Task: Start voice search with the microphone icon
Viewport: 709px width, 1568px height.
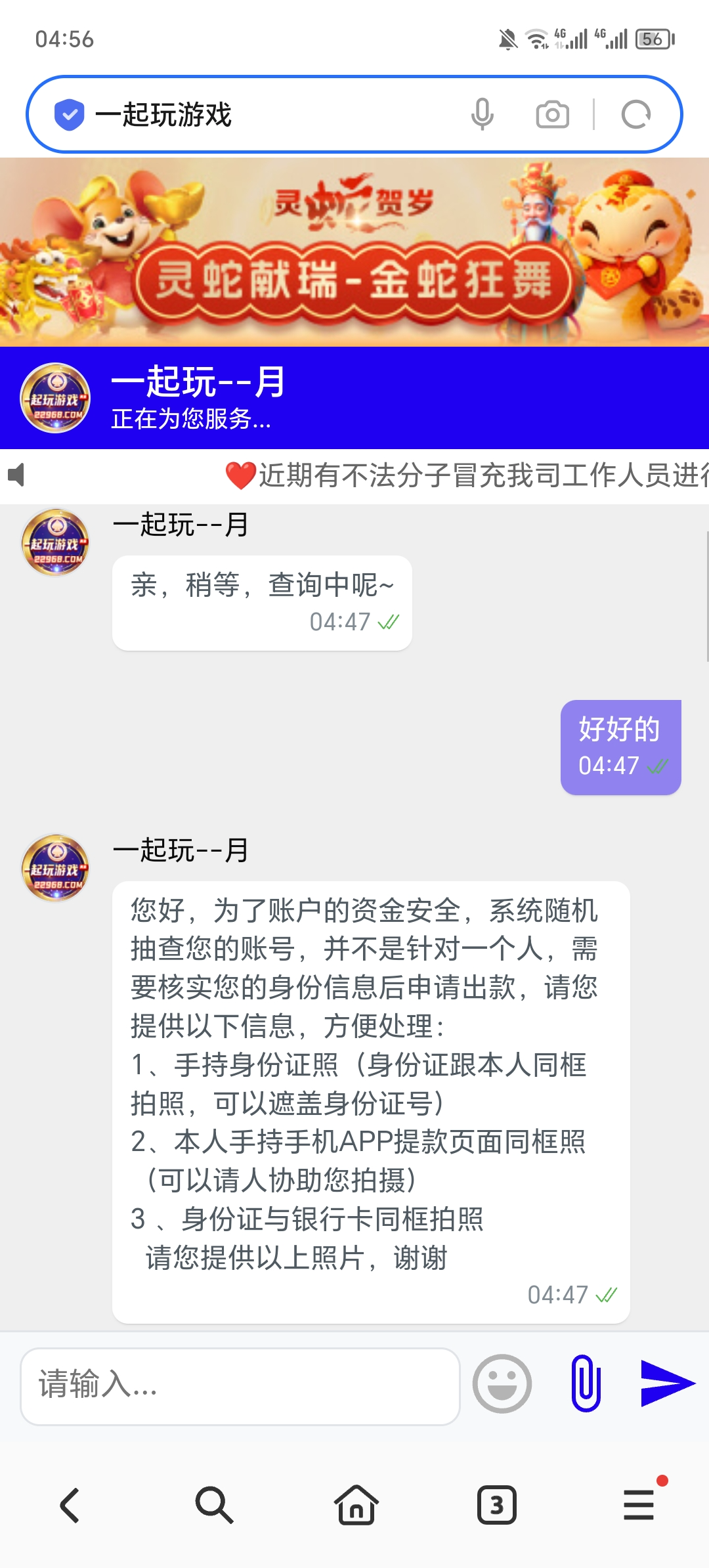Action: coord(482,115)
